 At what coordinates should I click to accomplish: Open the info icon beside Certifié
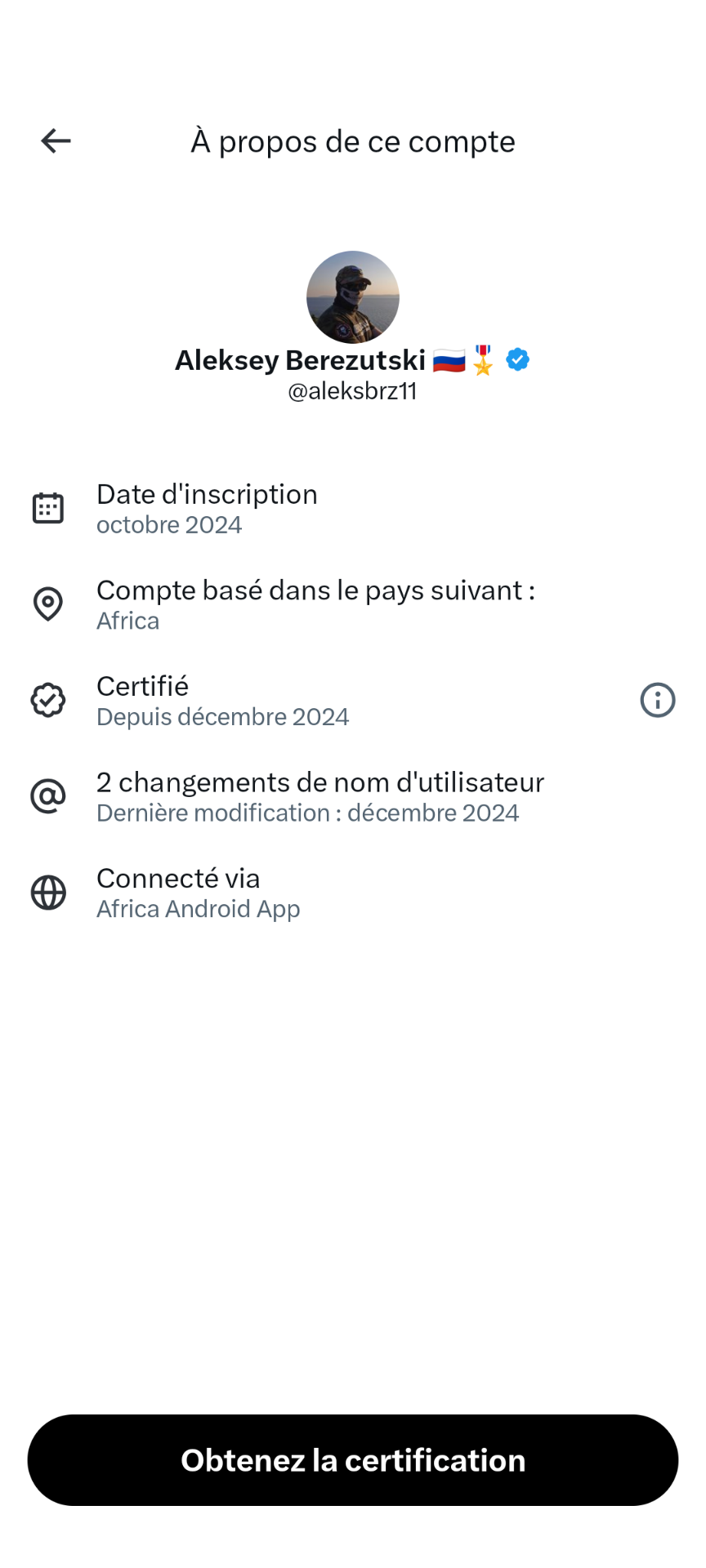click(657, 700)
